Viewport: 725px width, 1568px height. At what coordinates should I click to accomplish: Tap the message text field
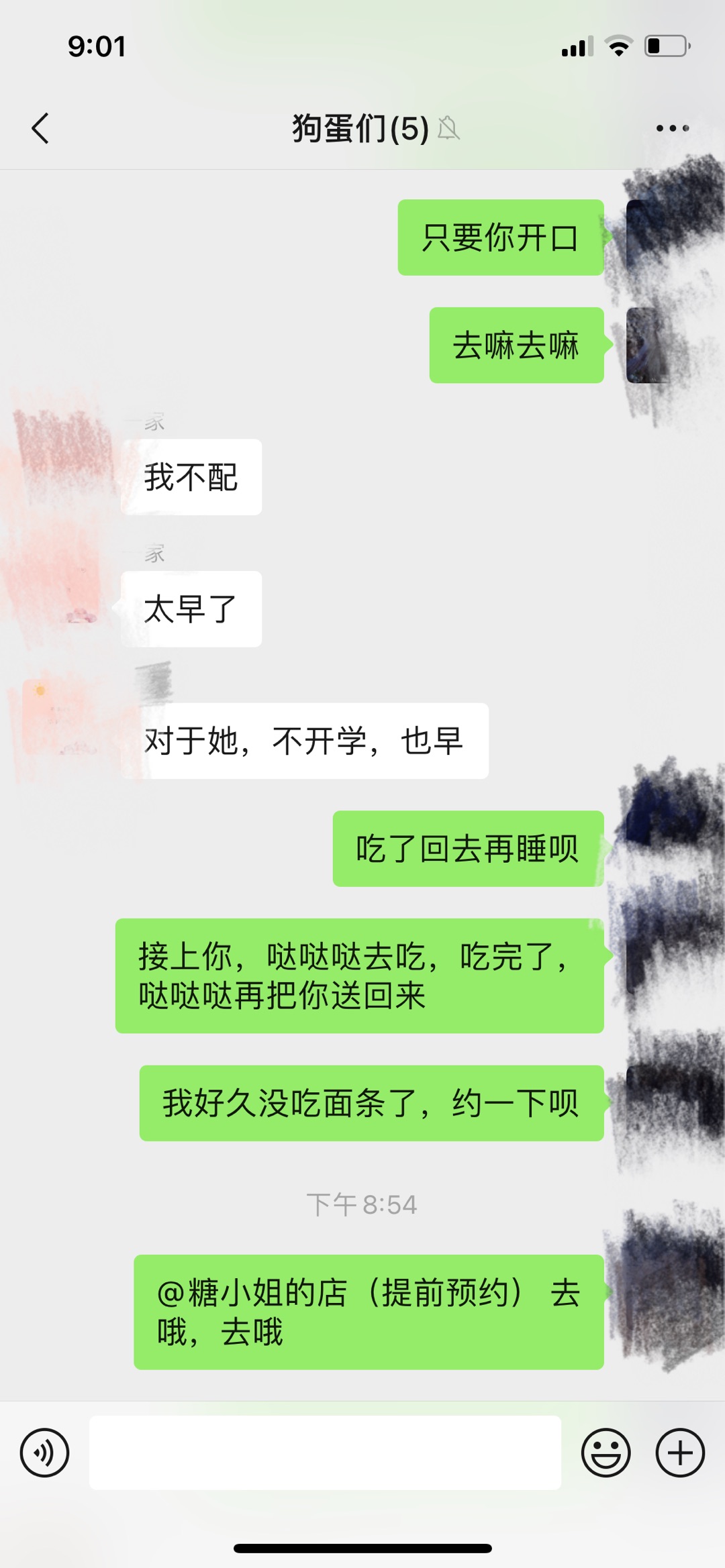325,1453
